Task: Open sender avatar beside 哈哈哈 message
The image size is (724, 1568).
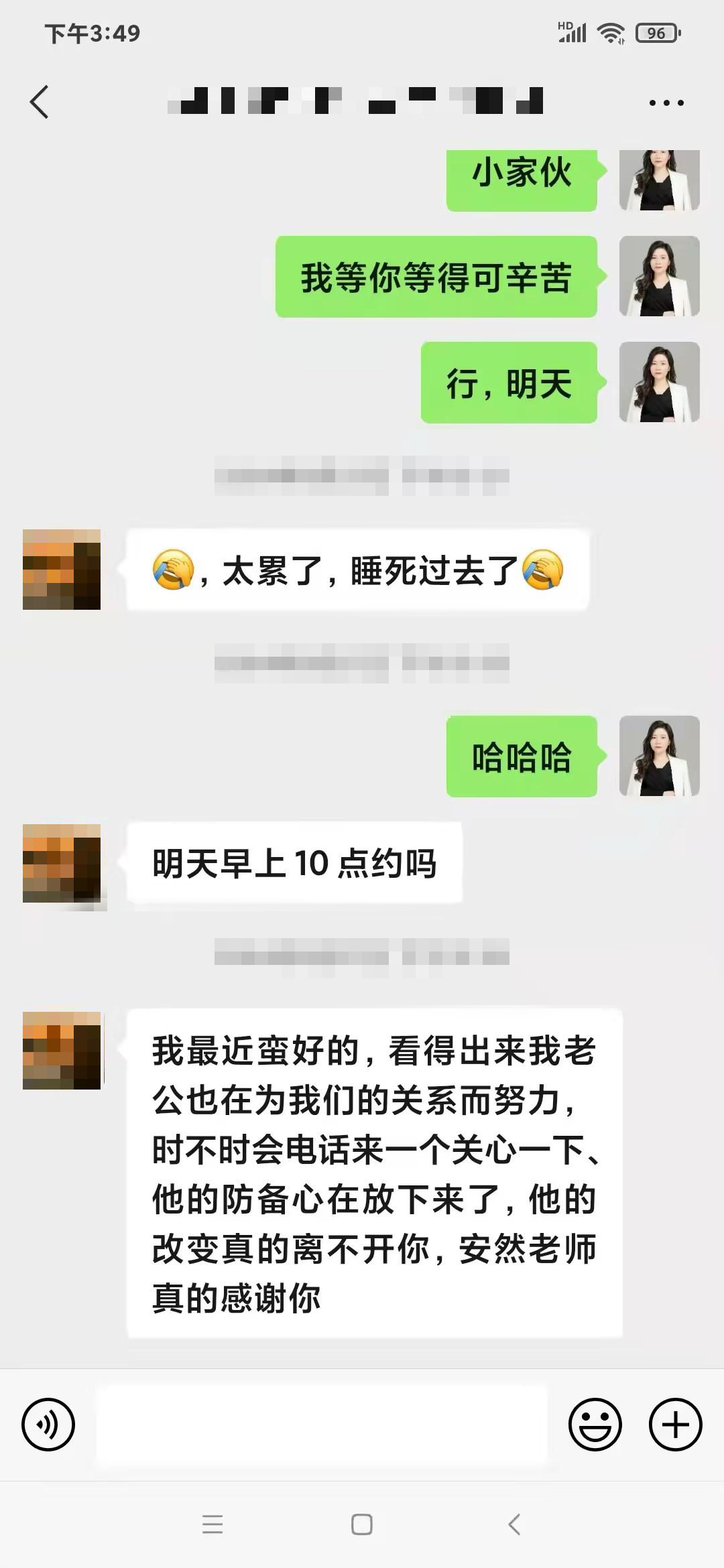Action: pyautogui.click(x=659, y=756)
